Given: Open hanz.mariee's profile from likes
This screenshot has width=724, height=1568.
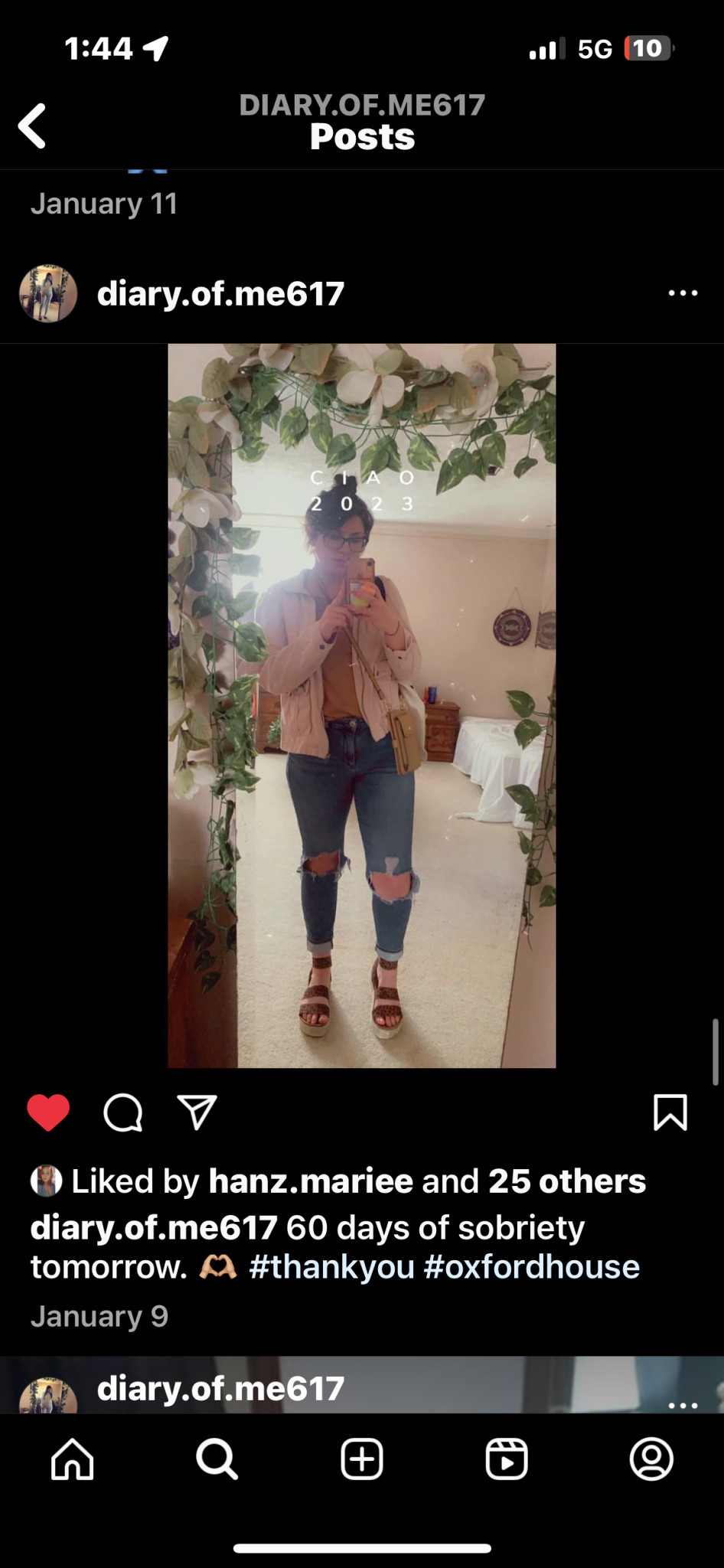Looking at the screenshot, I should tap(311, 1181).
